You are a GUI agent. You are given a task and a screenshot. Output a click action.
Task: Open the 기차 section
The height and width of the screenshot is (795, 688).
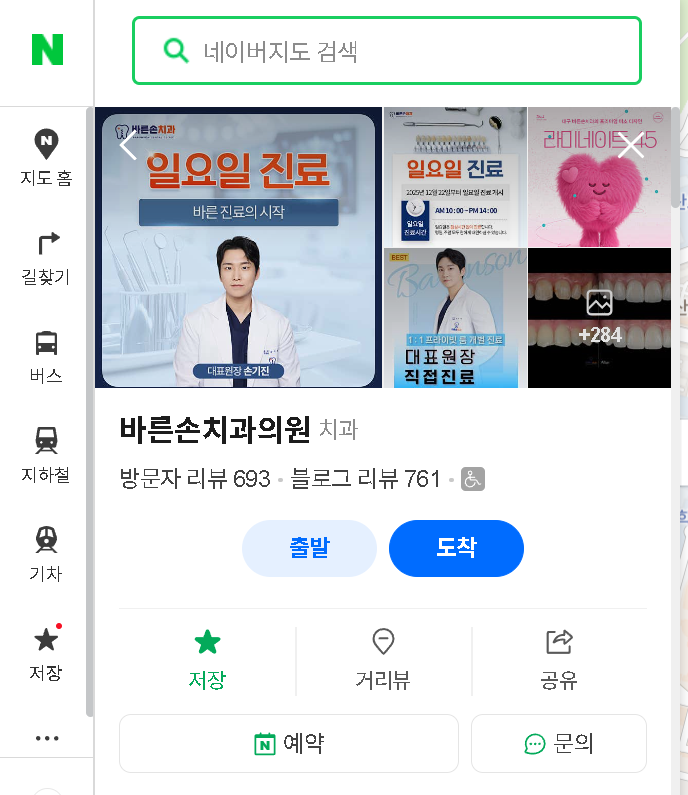[46, 554]
